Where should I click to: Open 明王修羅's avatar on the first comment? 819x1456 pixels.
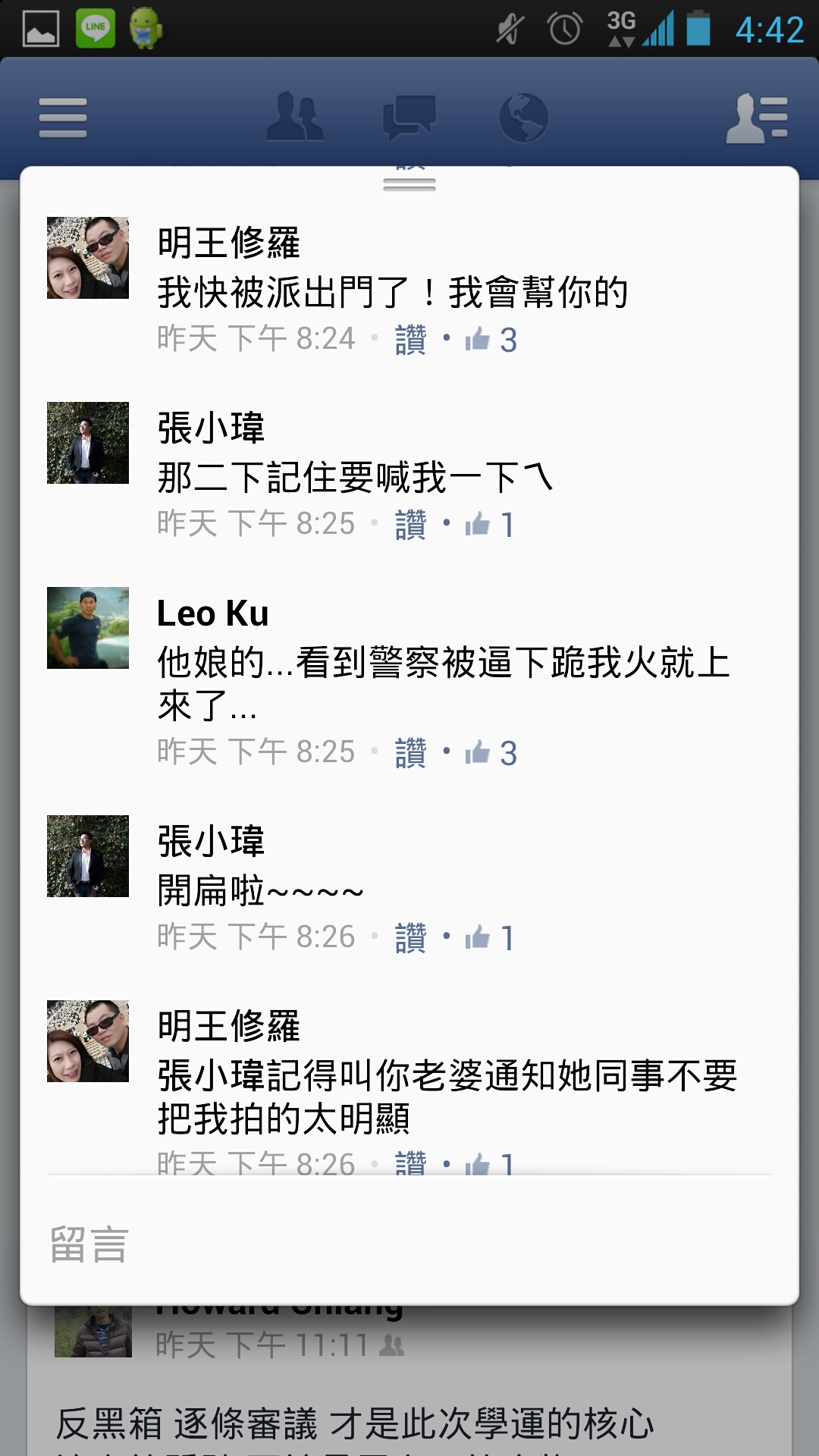(88, 258)
